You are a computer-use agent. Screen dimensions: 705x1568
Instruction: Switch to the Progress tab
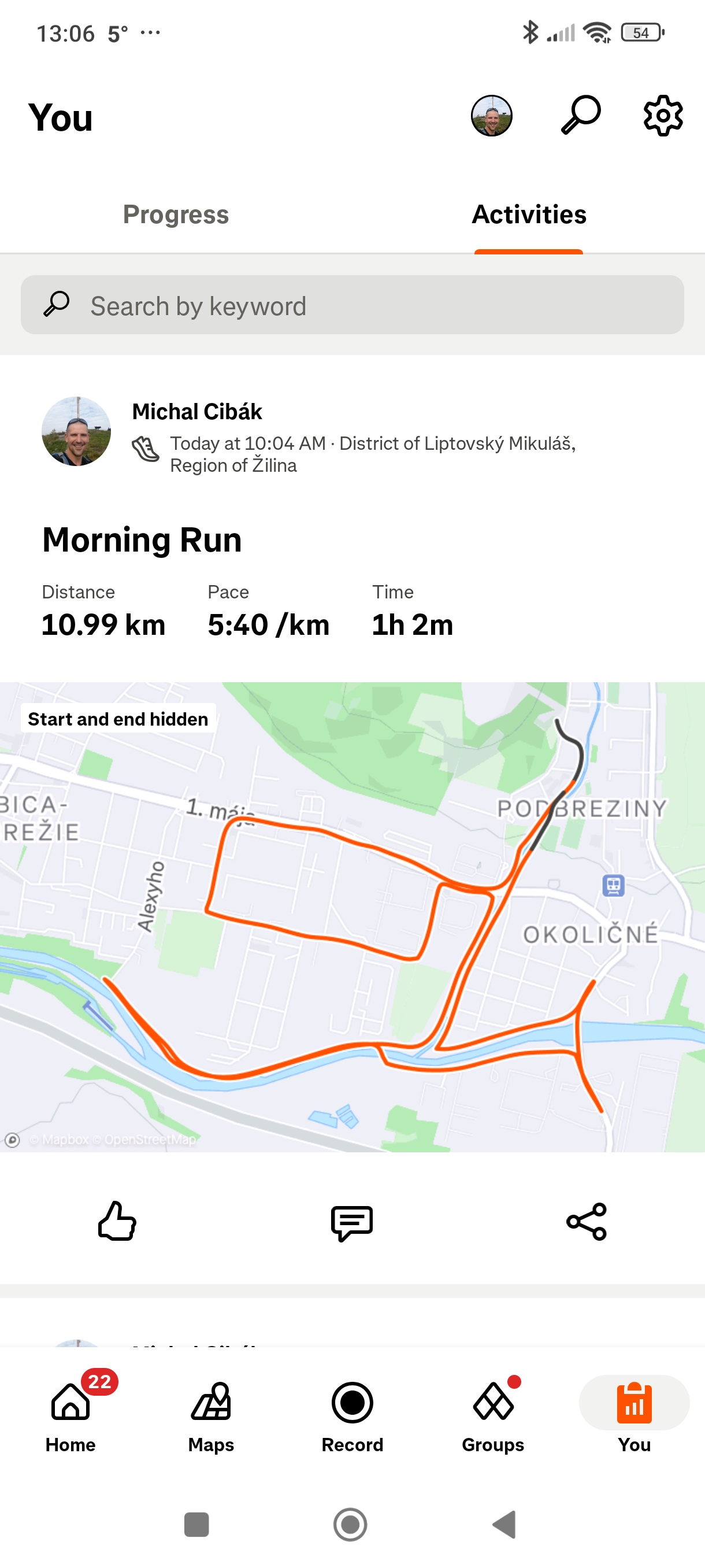point(176,215)
